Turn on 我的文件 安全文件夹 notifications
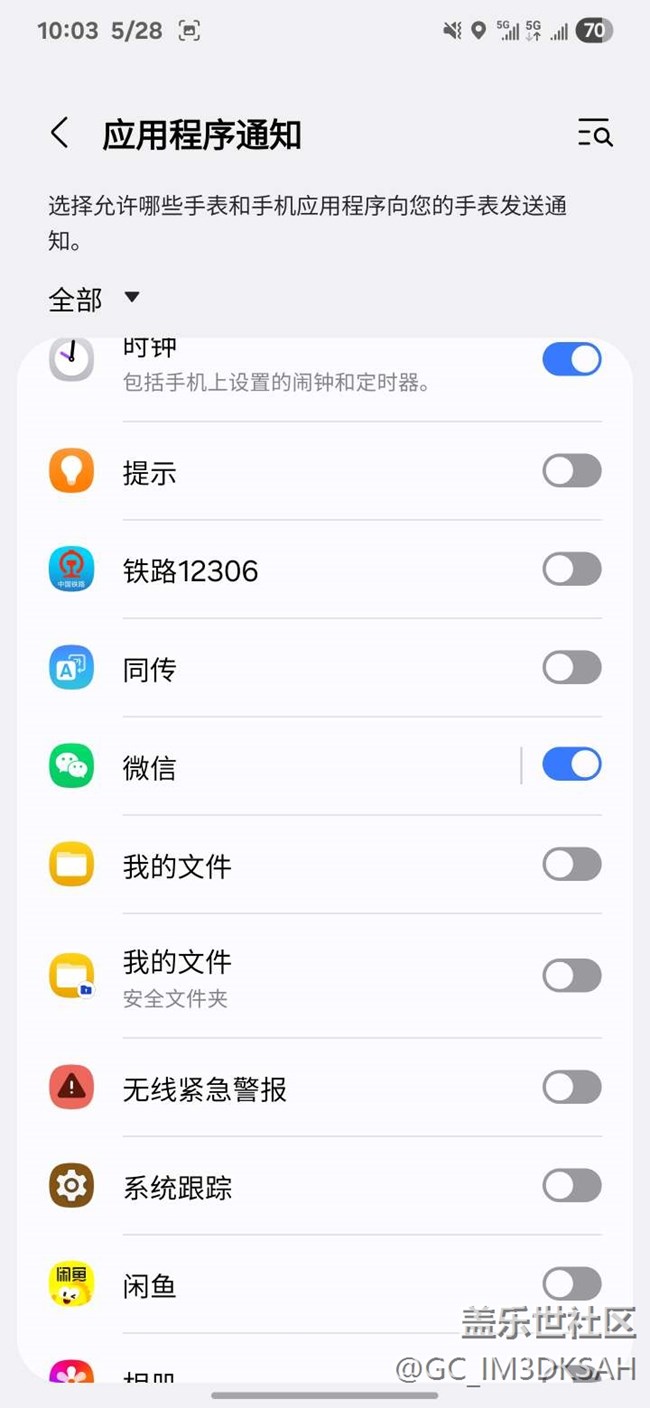650x1408 pixels. tap(572, 975)
